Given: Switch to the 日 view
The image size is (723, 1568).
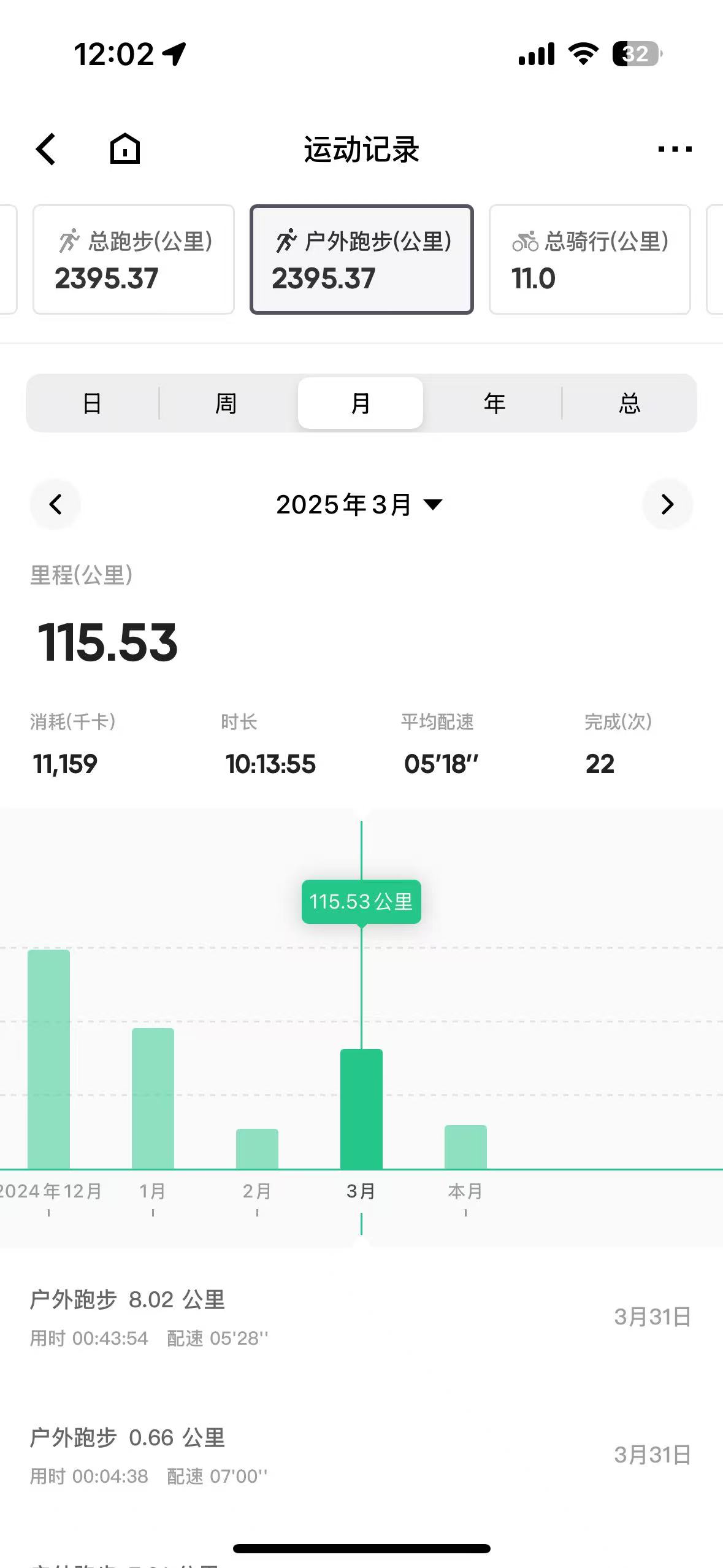Looking at the screenshot, I should click(92, 403).
